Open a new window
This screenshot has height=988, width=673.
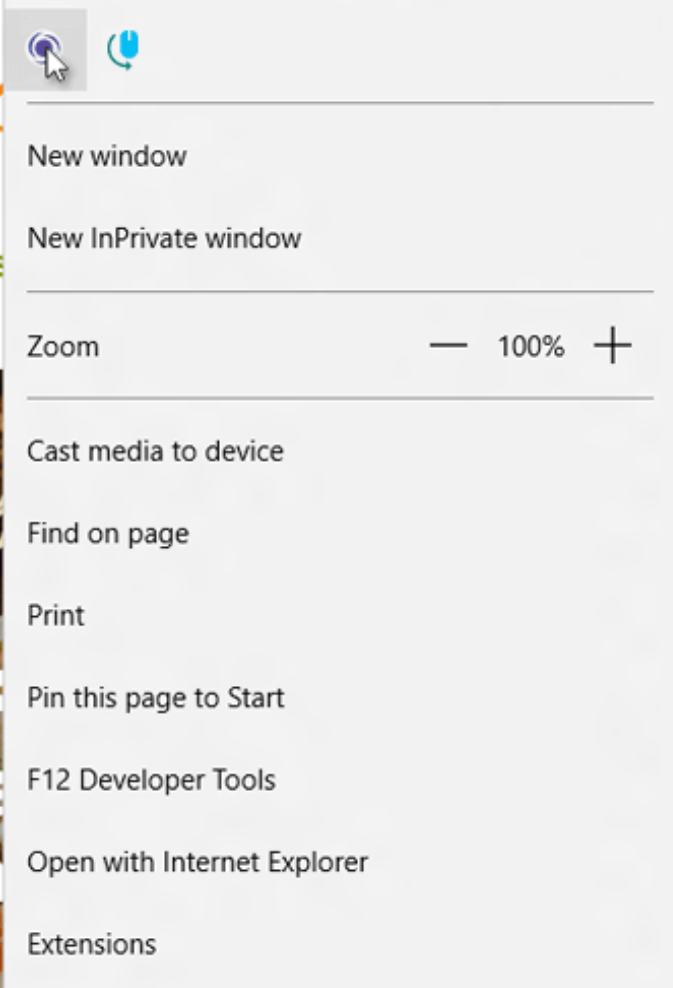click(x=107, y=157)
